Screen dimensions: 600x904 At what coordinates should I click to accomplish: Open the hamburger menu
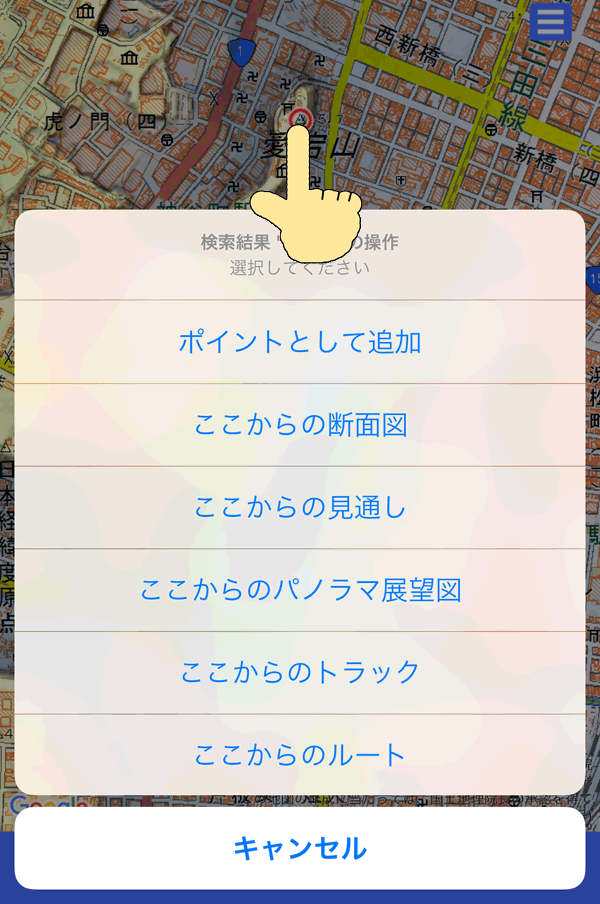pyautogui.click(x=551, y=22)
